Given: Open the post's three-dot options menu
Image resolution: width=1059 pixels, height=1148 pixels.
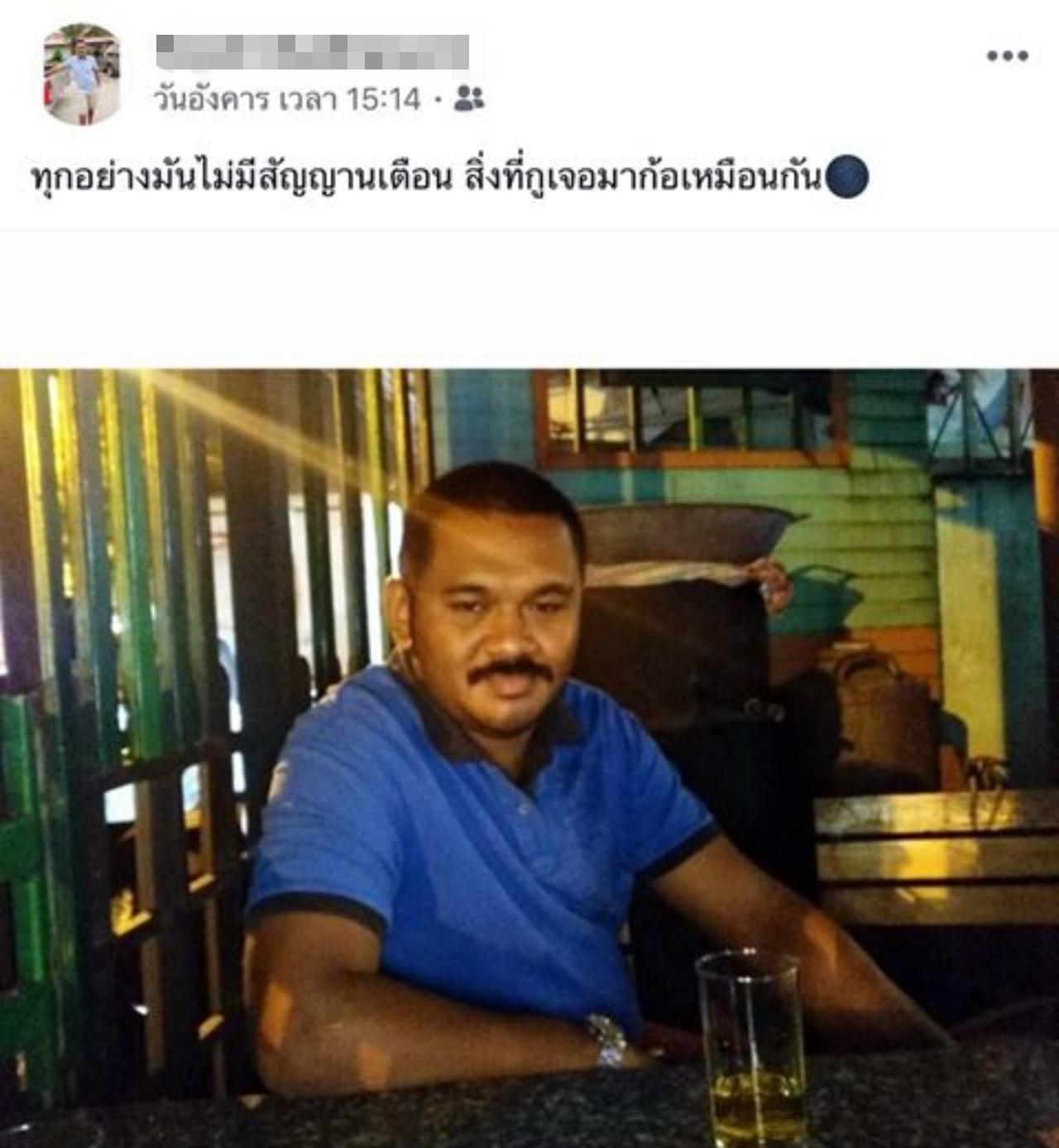Looking at the screenshot, I should point(1007,56).
